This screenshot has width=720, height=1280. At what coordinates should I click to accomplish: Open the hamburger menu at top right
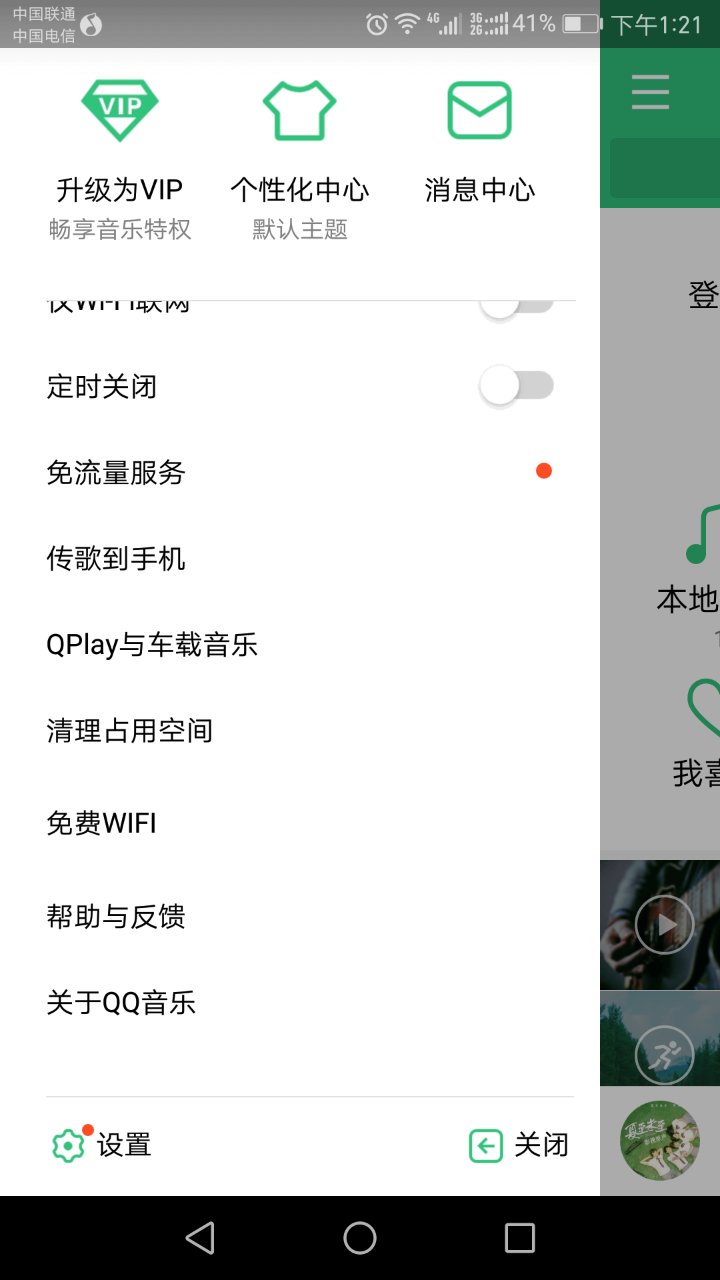click(650, 92)
